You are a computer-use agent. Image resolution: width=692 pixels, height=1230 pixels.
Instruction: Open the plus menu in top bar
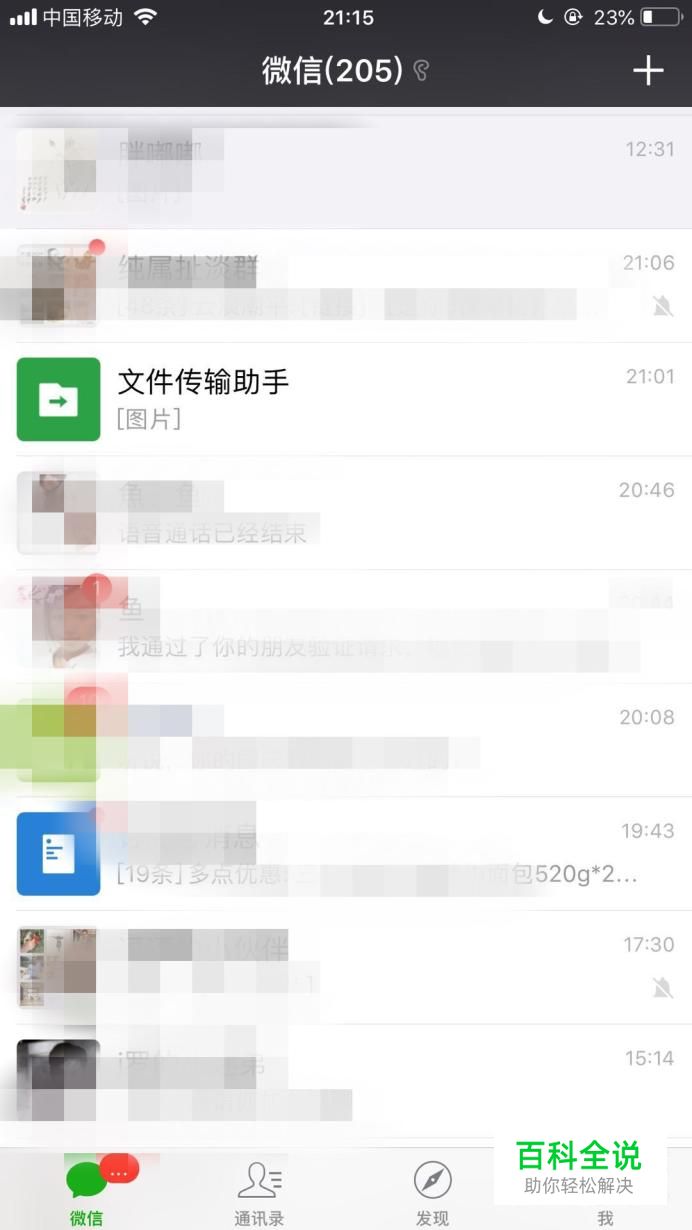pyautogui.click(x=648, y=70)
